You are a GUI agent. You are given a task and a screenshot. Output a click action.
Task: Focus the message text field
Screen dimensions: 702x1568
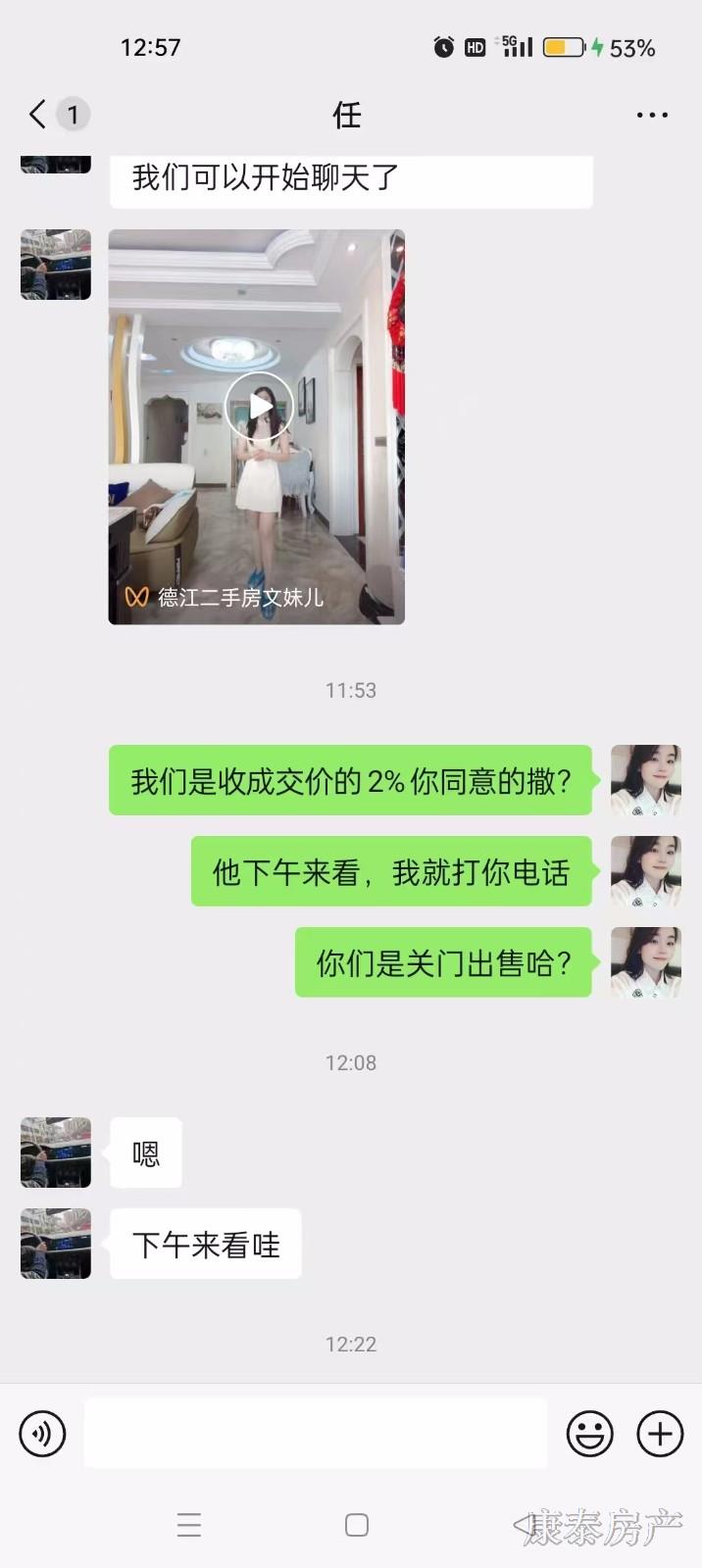pos(315,1434)
